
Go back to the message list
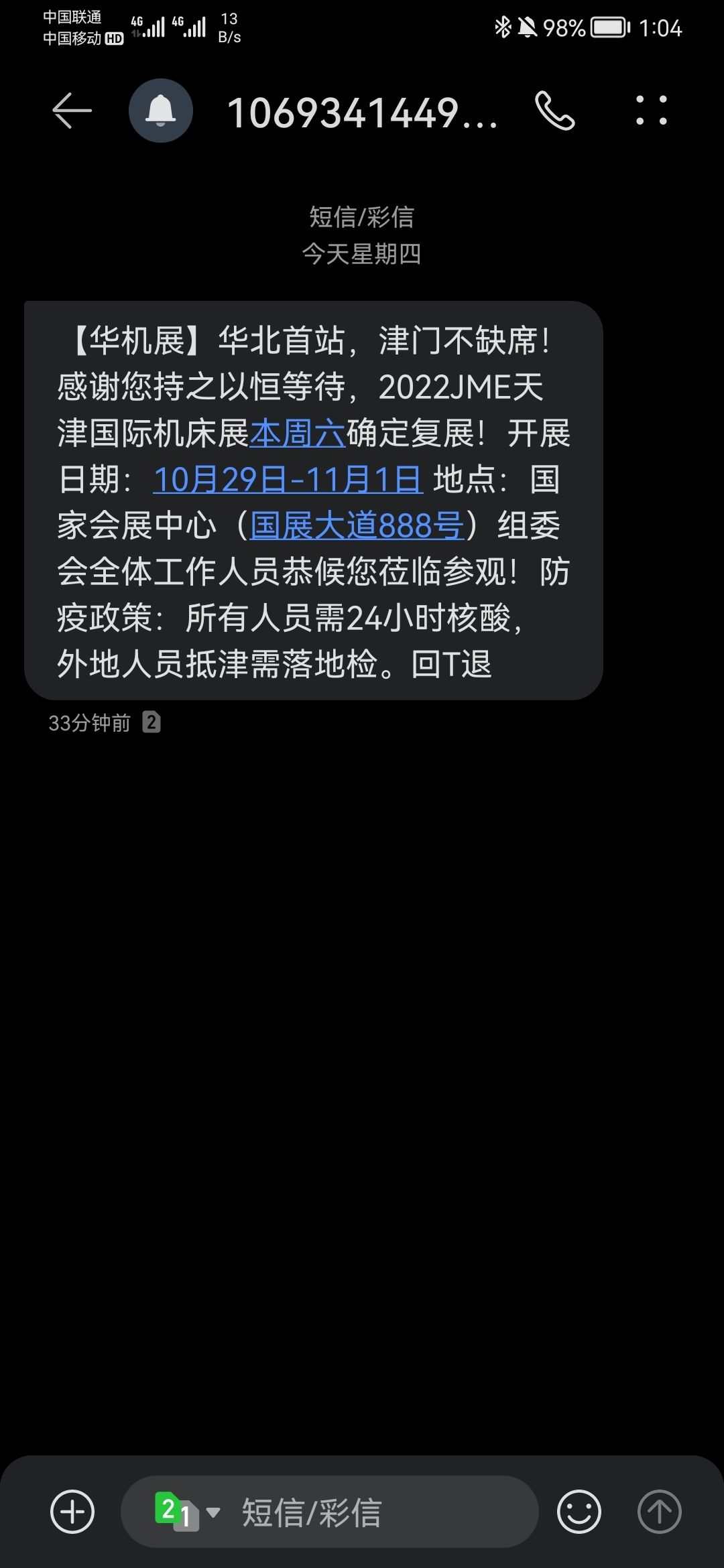(x=72, y=111)
